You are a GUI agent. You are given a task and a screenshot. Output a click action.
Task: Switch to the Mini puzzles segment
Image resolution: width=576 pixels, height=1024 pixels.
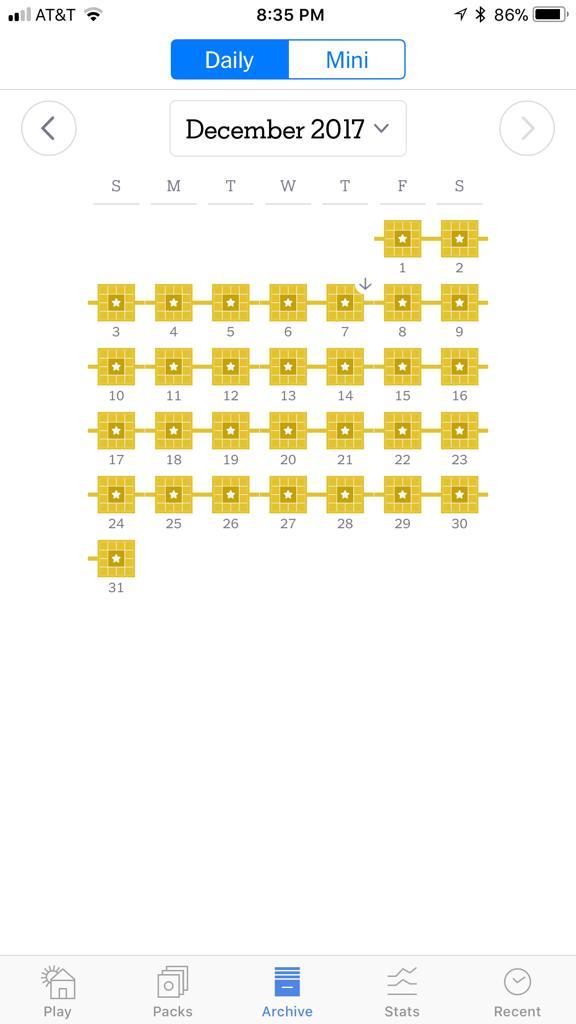point(347,60)
